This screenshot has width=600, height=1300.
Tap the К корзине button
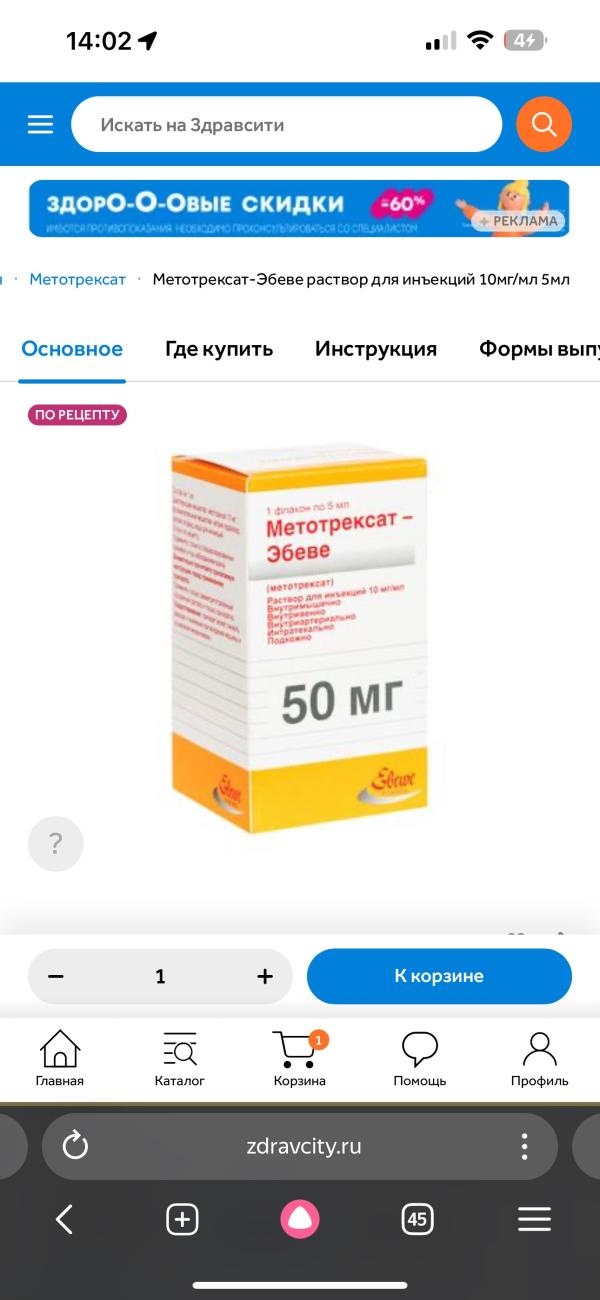(439, 976)
